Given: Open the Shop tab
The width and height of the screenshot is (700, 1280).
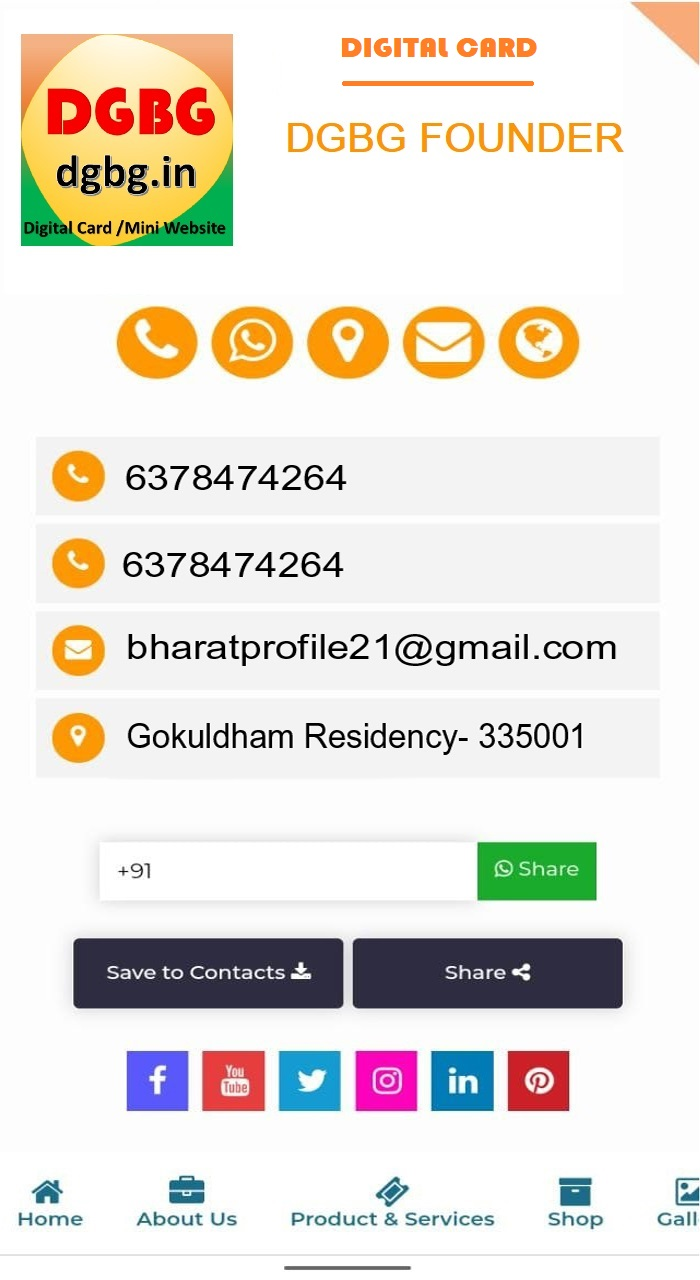Looking at the screenshot, I should click(575, 1203).
